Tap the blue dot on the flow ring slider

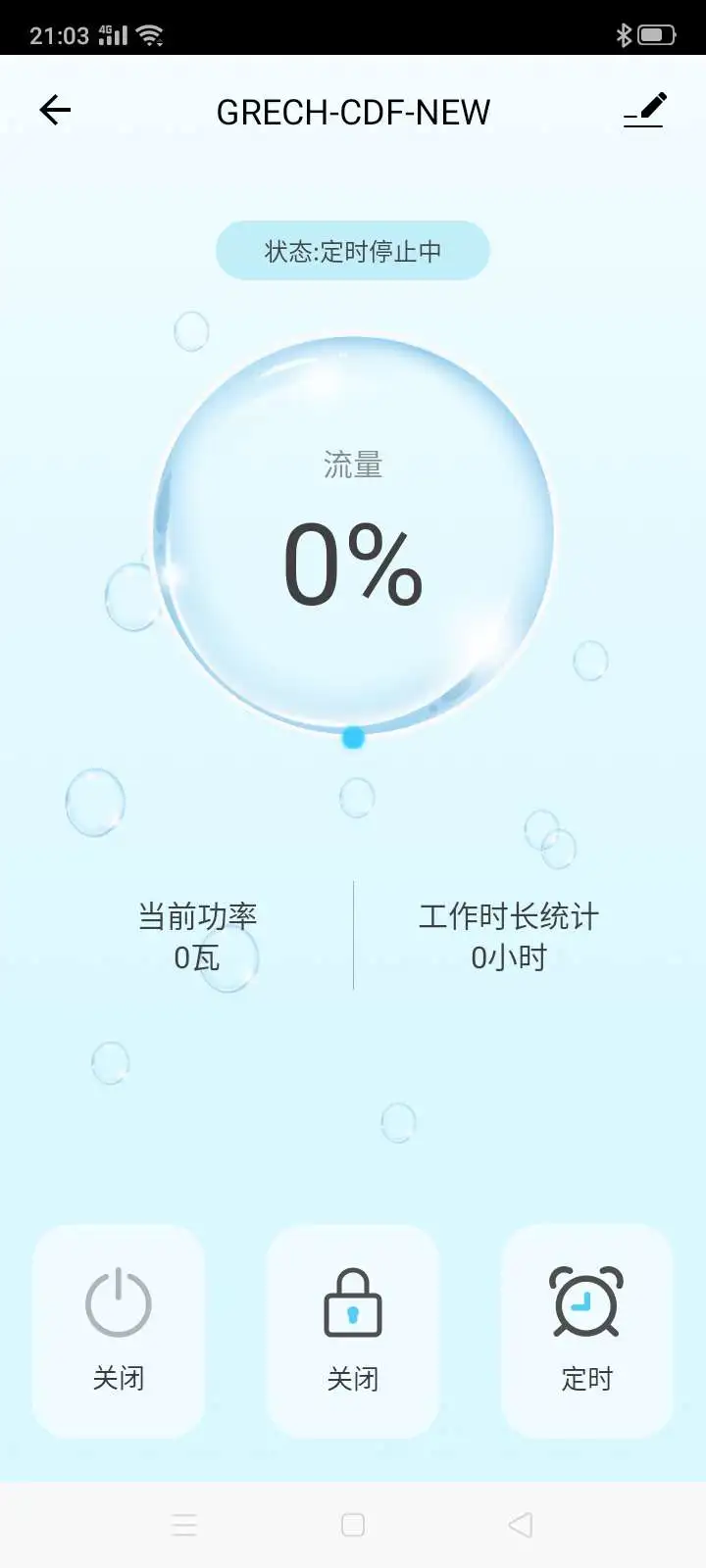tap(352, 738)
